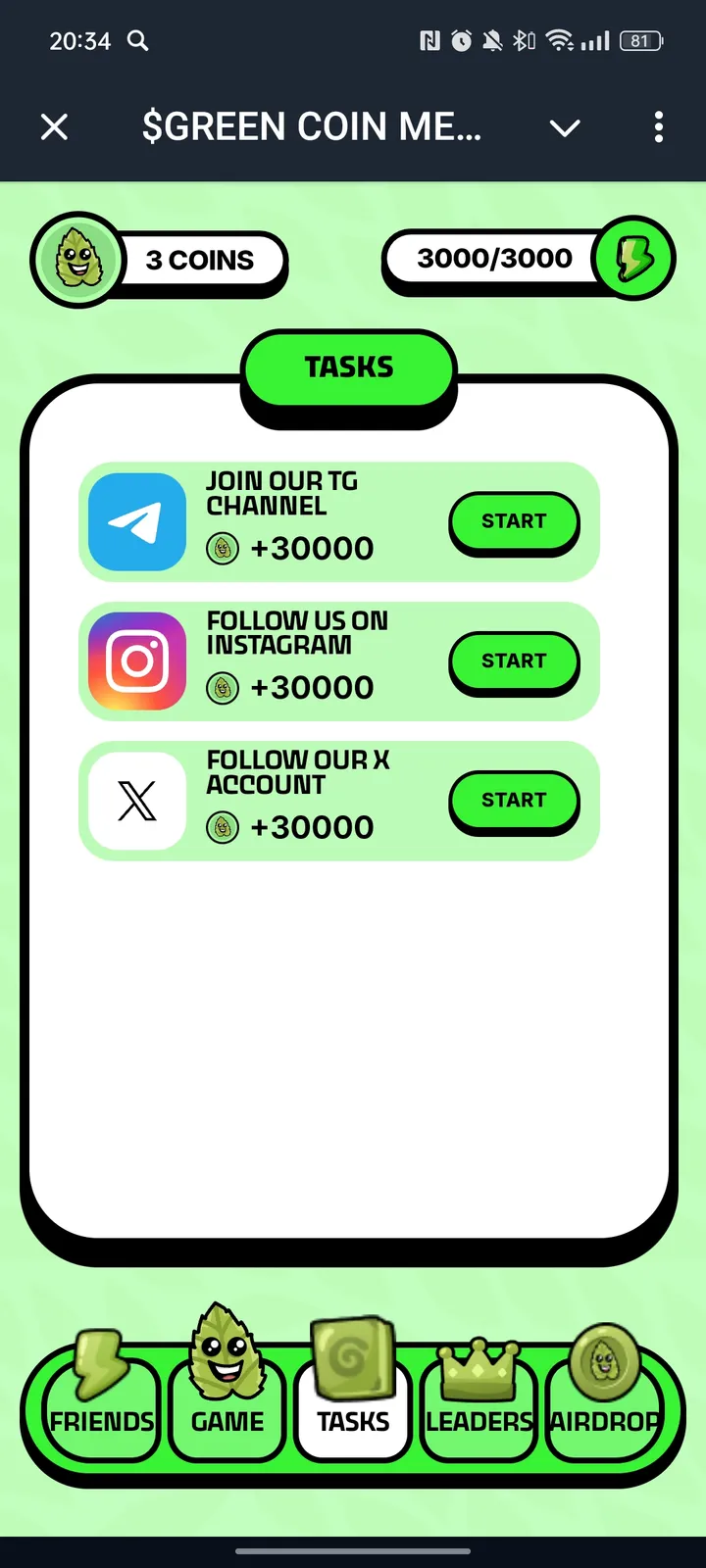Tap the X logo on the X account task

(x=136, y=801)
